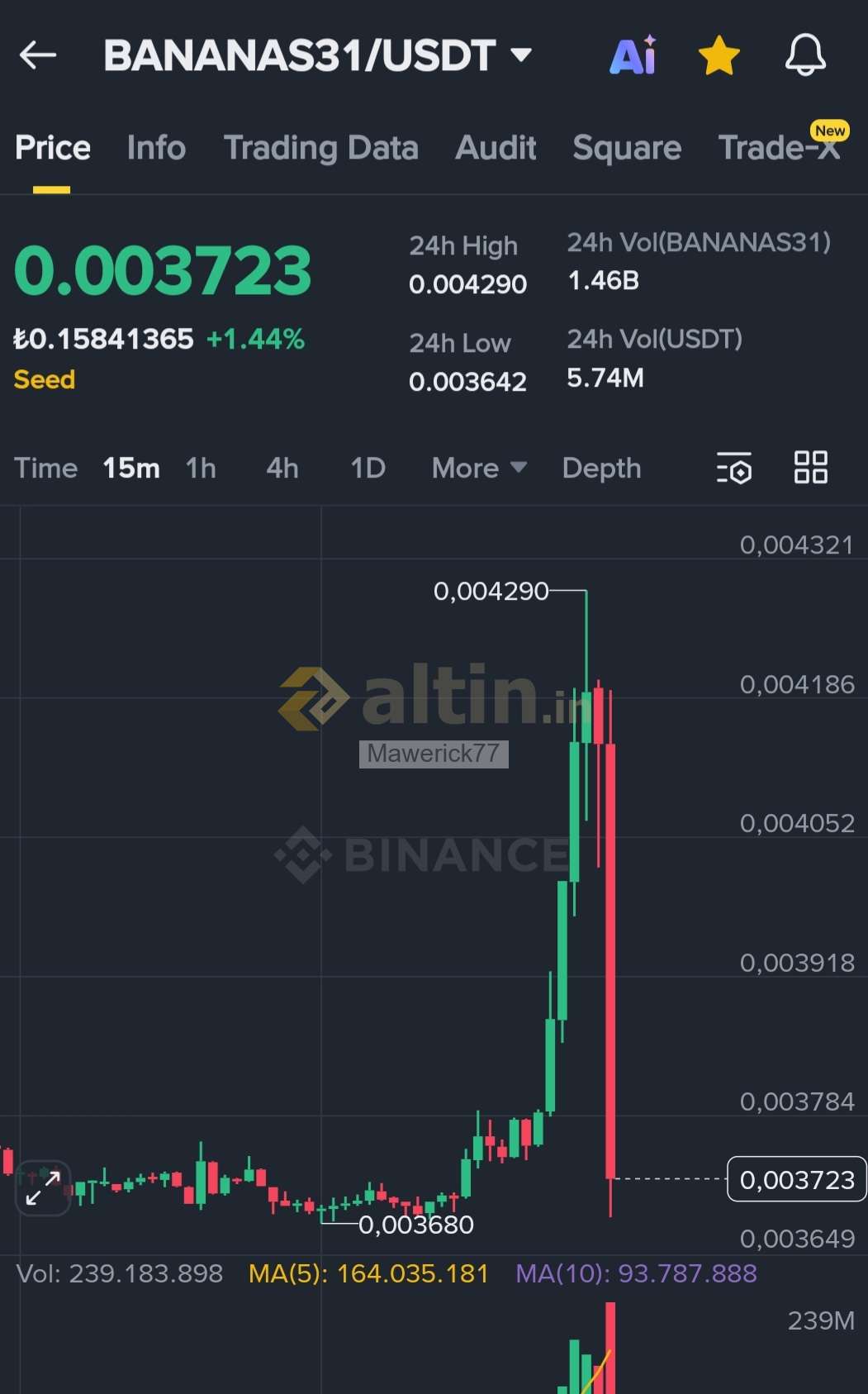Switch to the Depth chart
The height and width of the screenshot is (1394, 868).
tap(601, 469)
